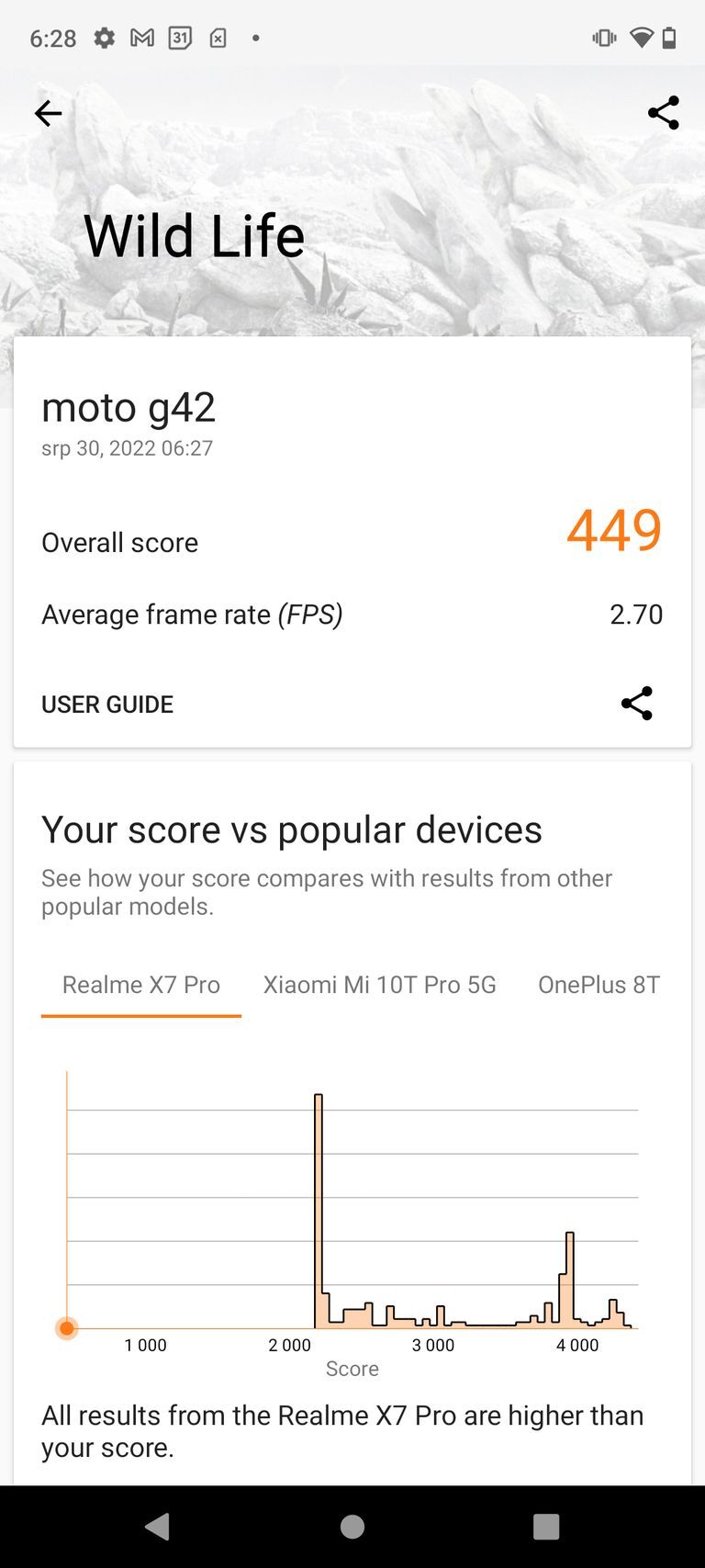This screenshot has width=705, height=1568.
Task: Go back using the top arrow
Action: [48, 113]
